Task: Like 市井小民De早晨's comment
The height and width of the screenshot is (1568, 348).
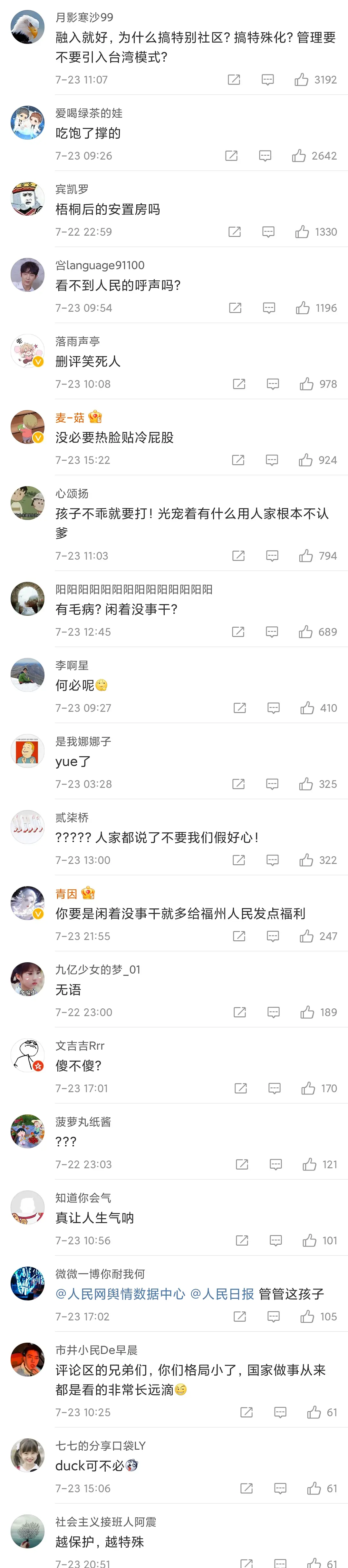Action: [314, 1412]
